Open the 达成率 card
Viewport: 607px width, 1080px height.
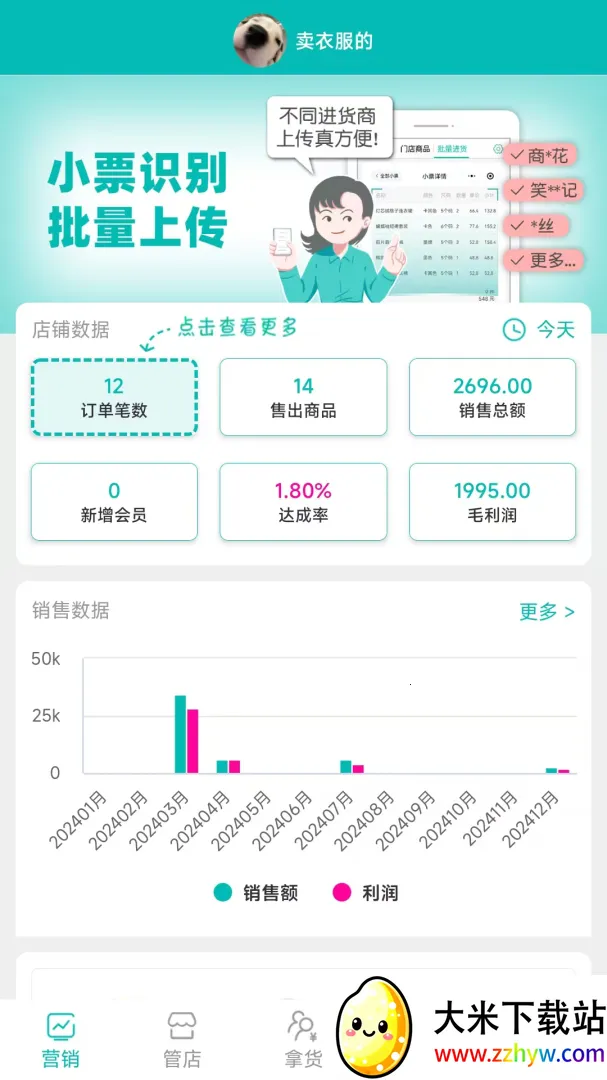303,502
